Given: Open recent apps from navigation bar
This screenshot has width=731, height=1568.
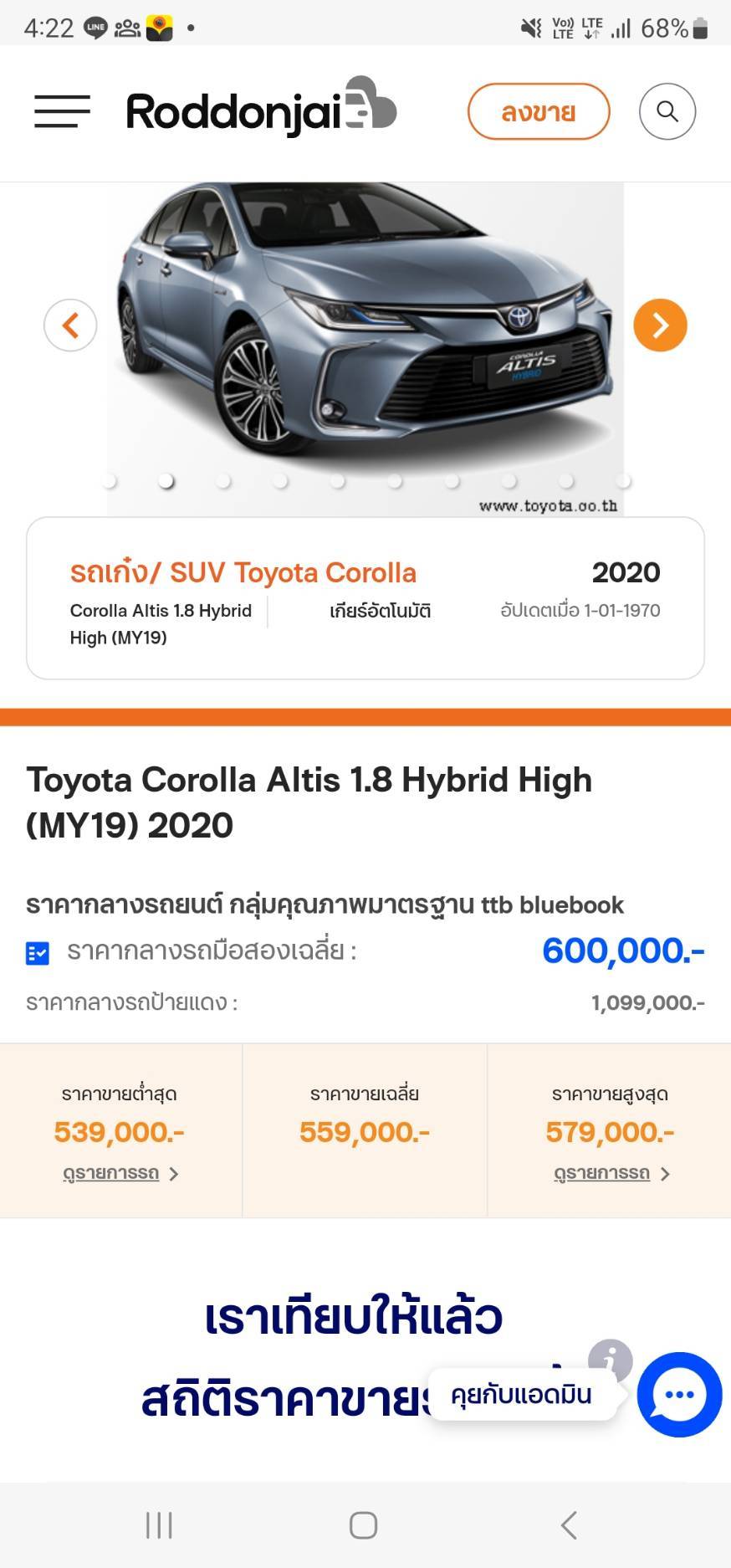Looking at the screenshot, I should [159, 1524].
